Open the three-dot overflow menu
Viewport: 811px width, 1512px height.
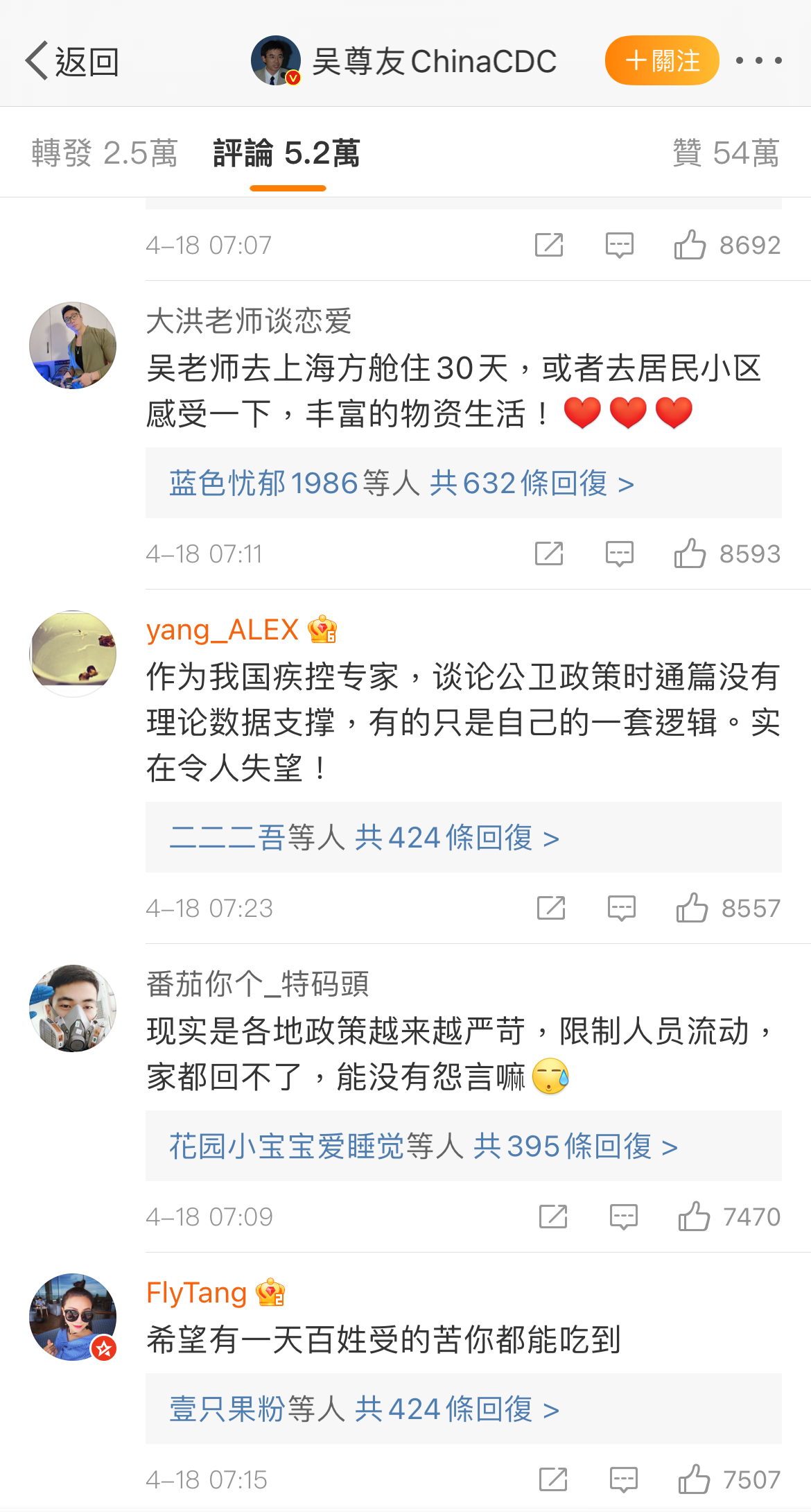coord(759,61)
